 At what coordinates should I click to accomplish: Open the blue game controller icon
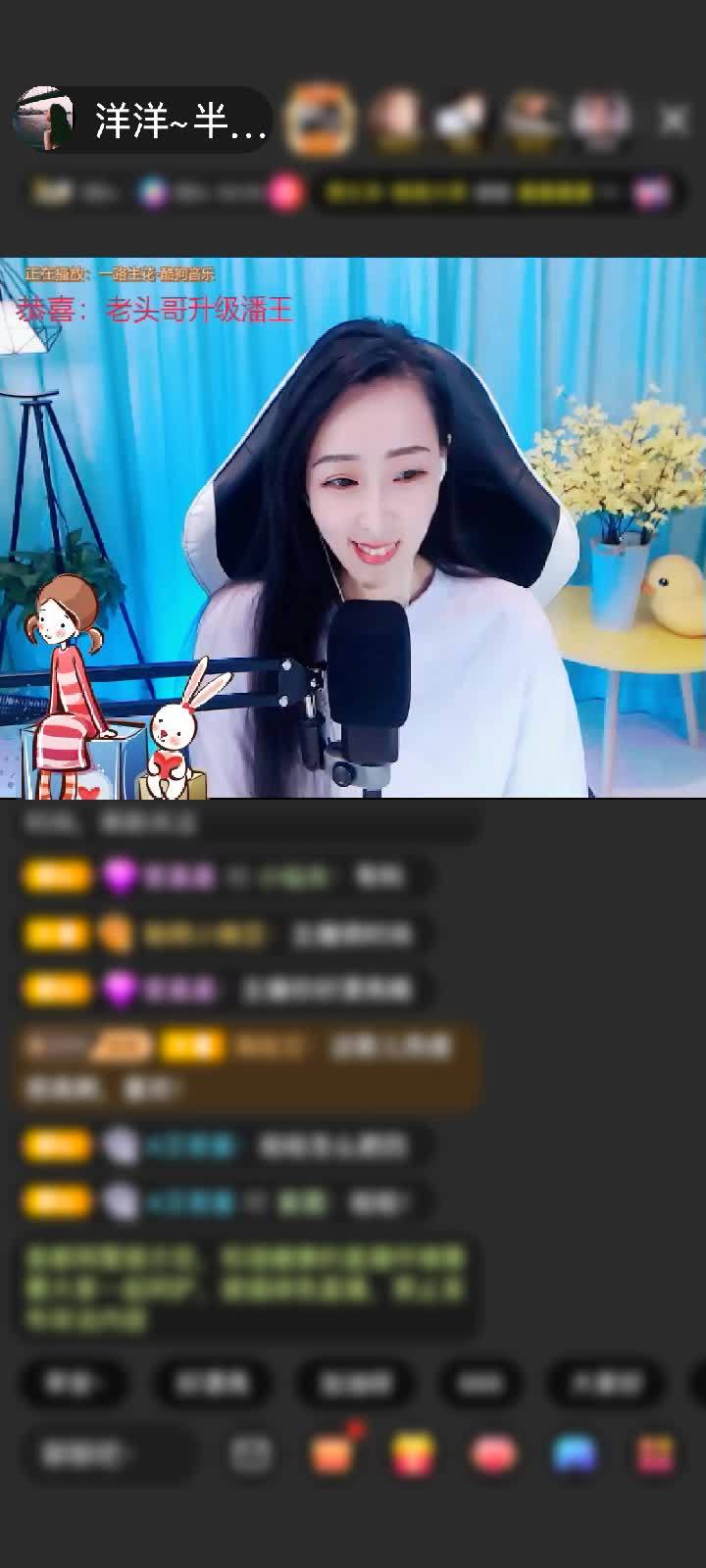tap(575, 1453)
